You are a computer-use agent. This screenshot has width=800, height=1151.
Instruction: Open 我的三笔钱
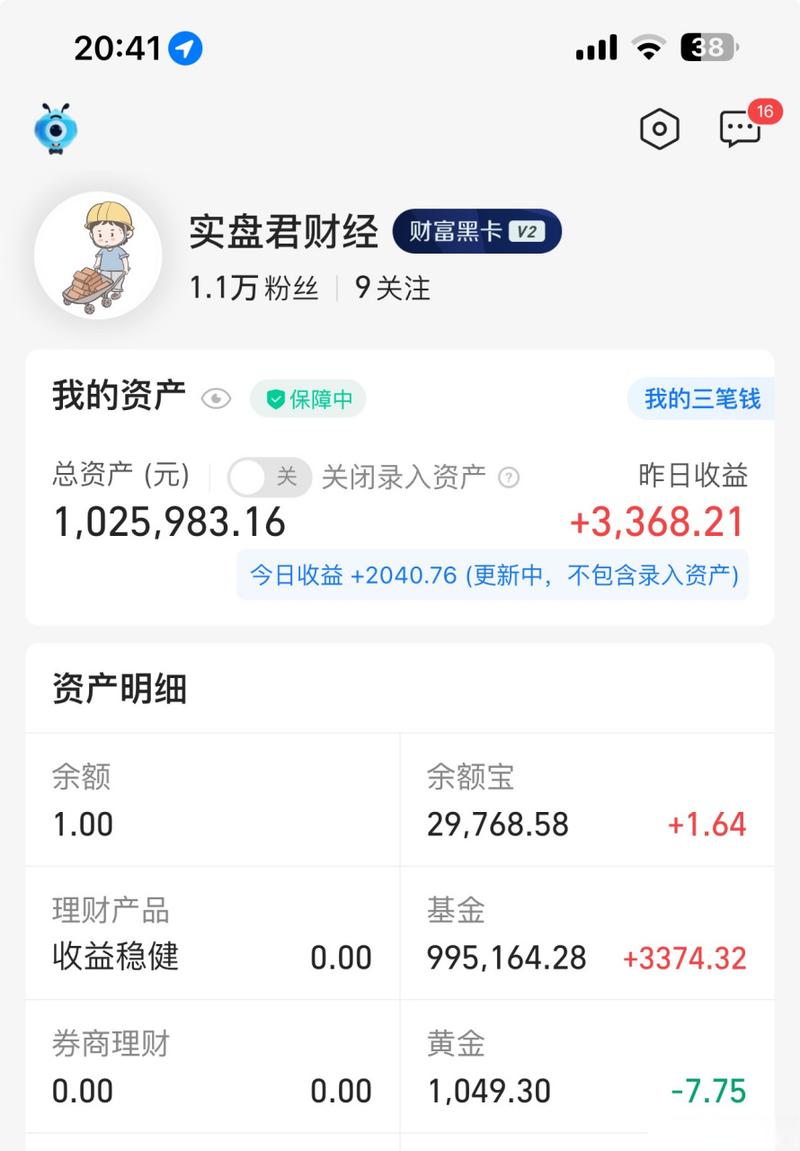(703, 398)
